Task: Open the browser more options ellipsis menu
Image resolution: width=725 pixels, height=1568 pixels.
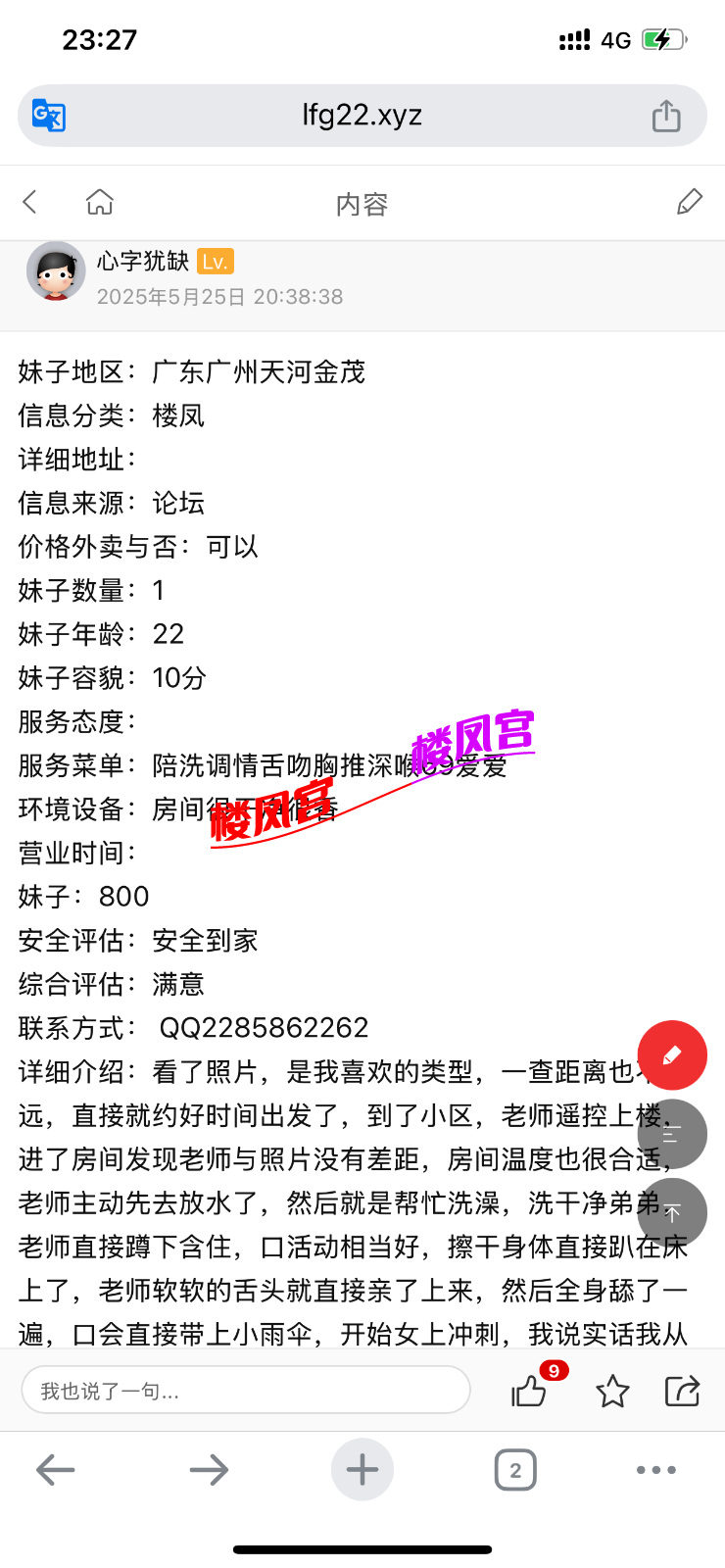Action: [x=655, y=1469]
